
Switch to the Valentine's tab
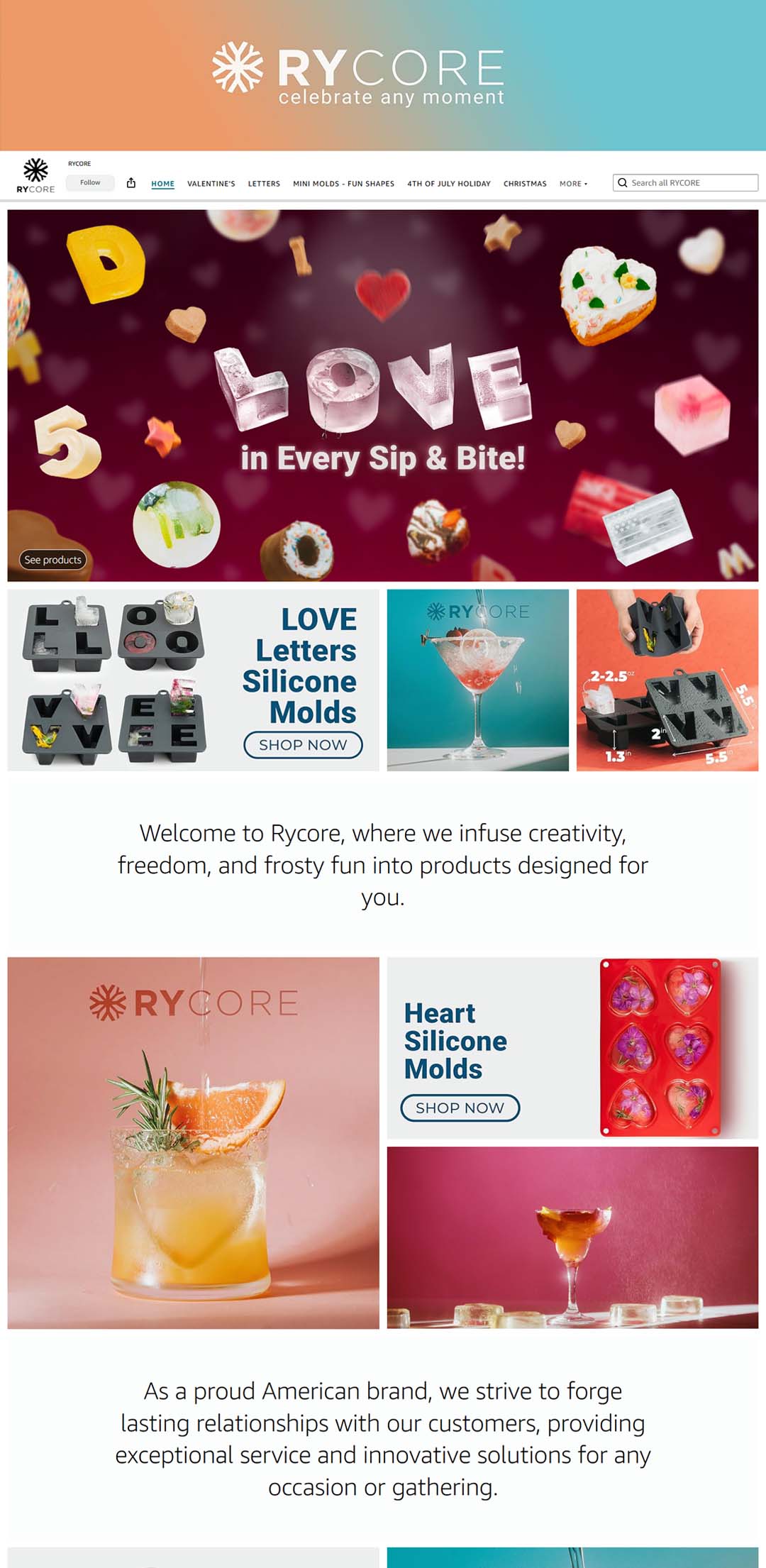[211, 184]
